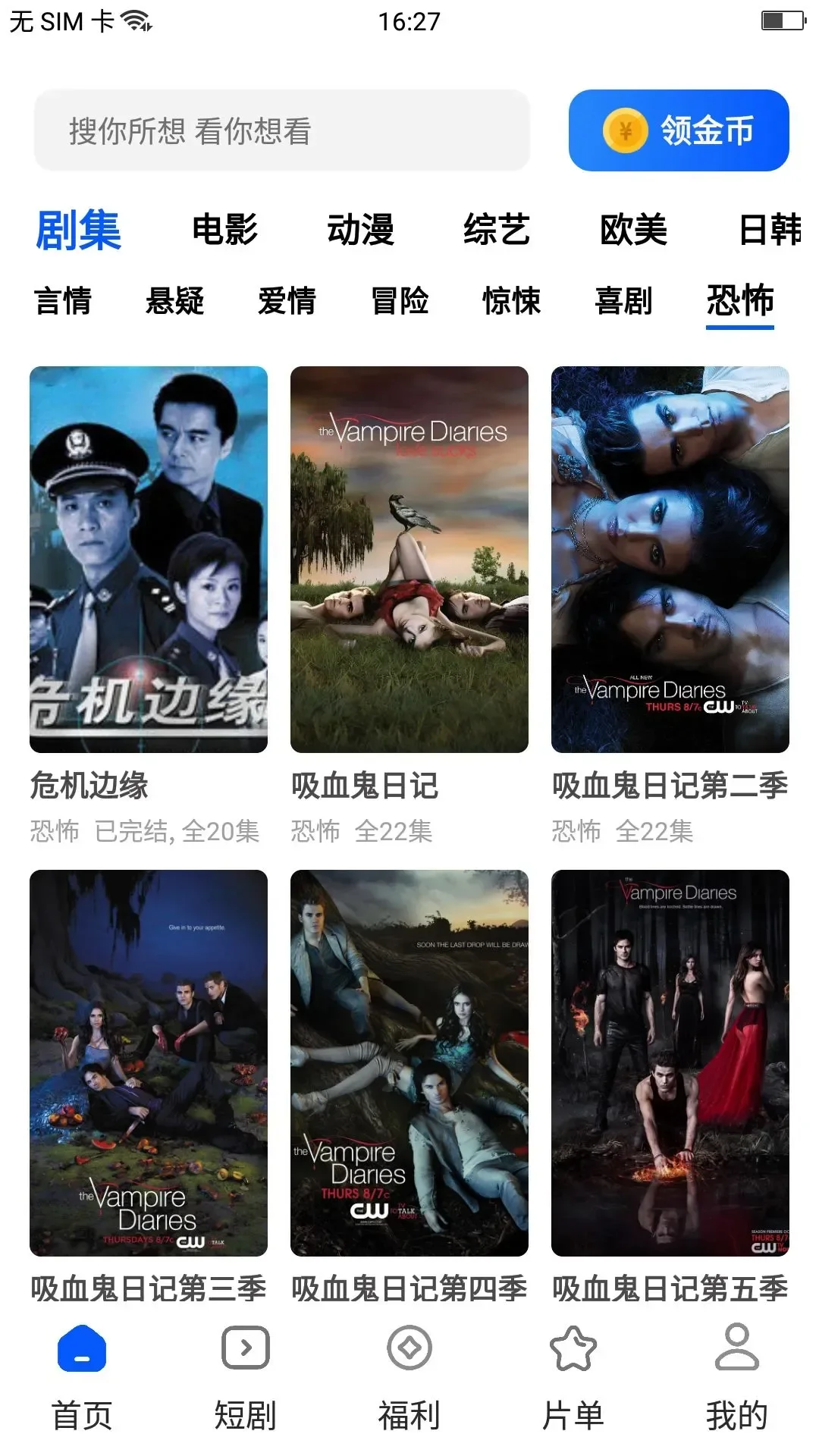Image resolution: width=819 pixels, height=1456 pixels.
Task: Show the 喜剧 genre list
Action: point(623,301)
